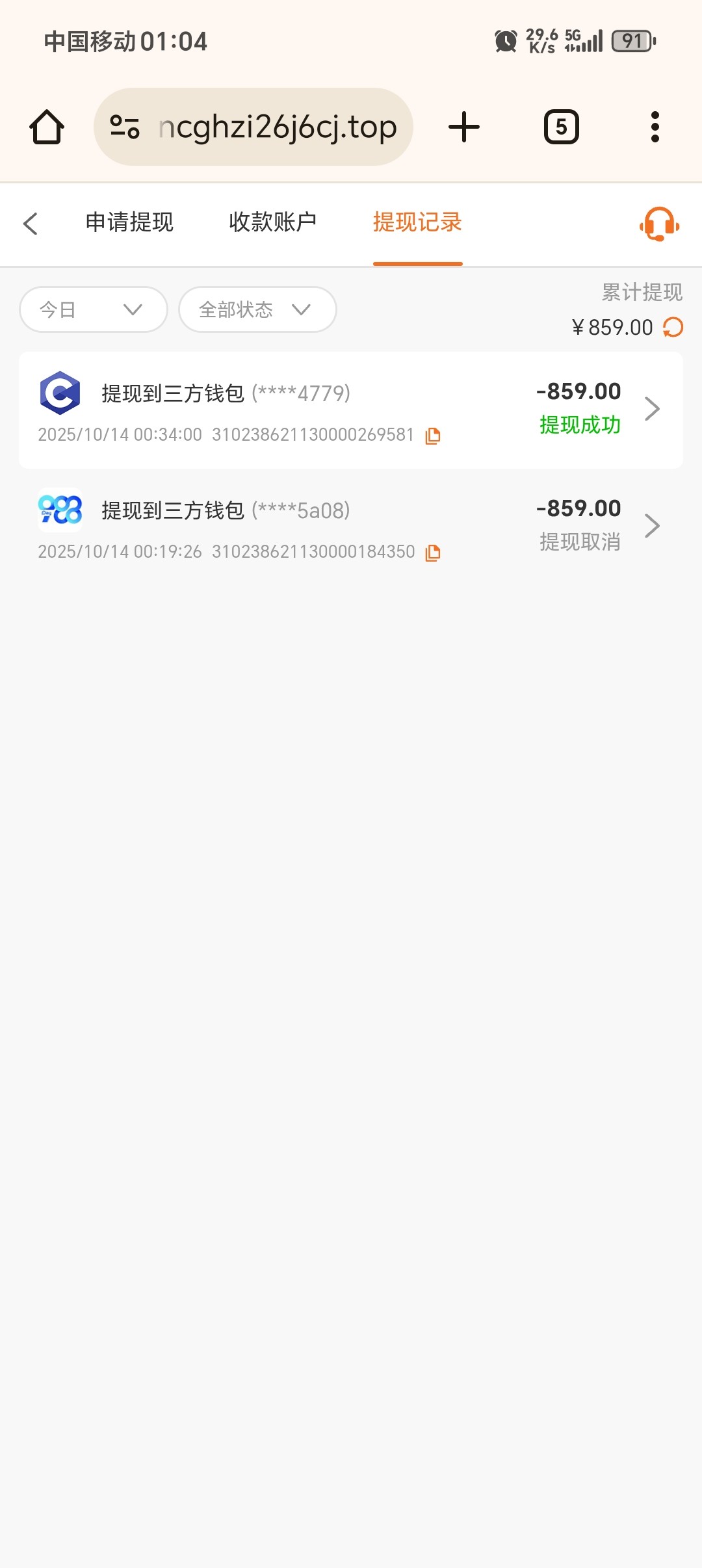Expand the 全部状态 status filter dropdown
The height and width of the screenshot is (1568, 702).
pos(257,309)
